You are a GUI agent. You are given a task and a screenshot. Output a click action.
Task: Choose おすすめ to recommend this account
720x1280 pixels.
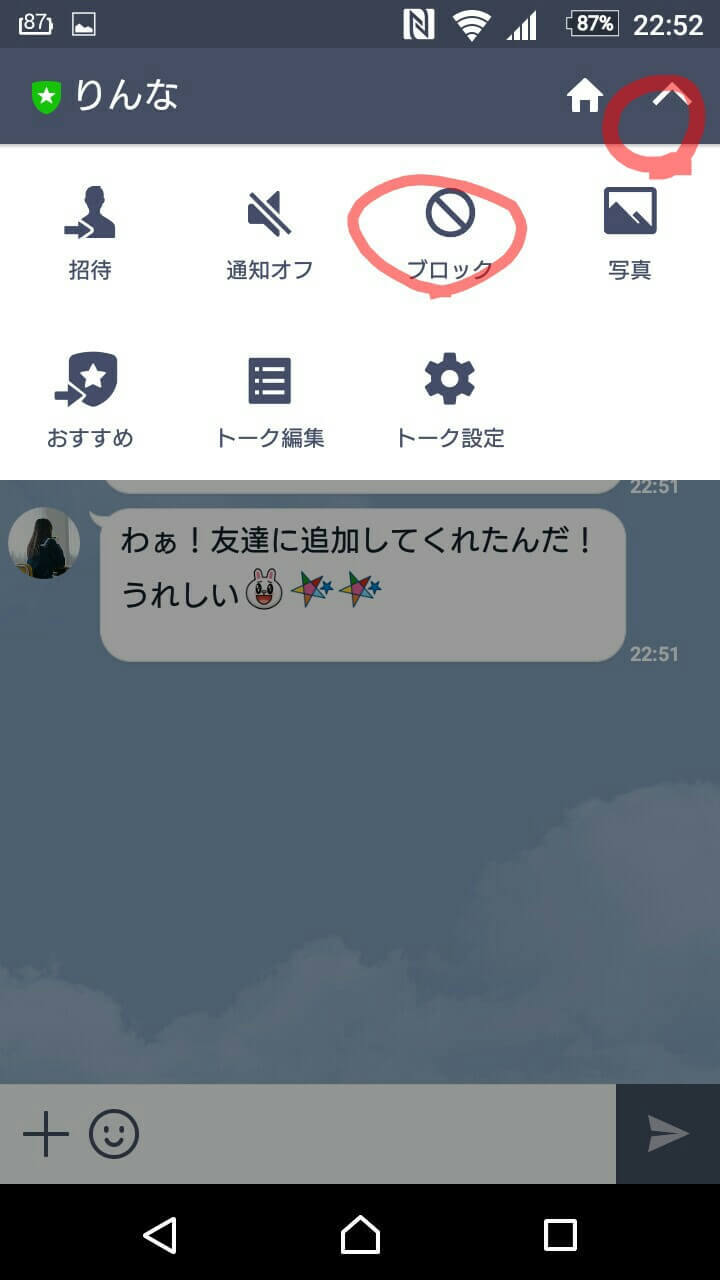click(90, 400)
